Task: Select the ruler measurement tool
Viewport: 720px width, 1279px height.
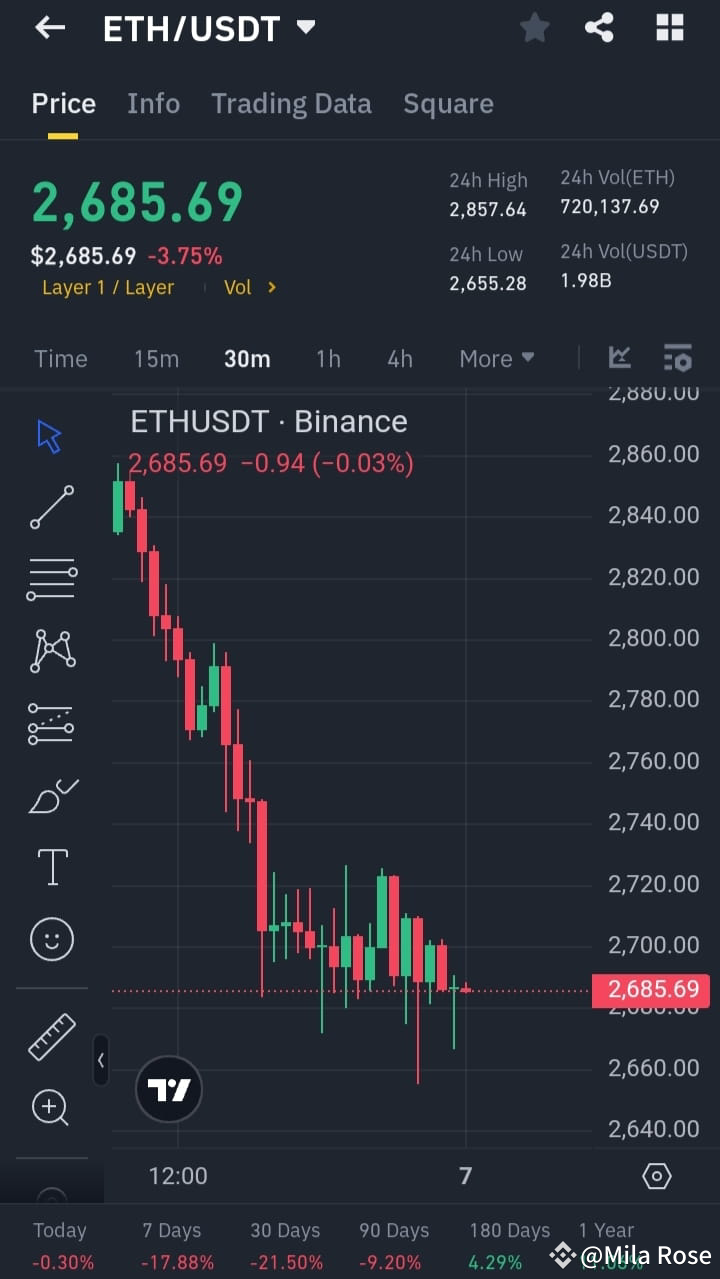Action: pyautogui.click(x=51, y=1037)
